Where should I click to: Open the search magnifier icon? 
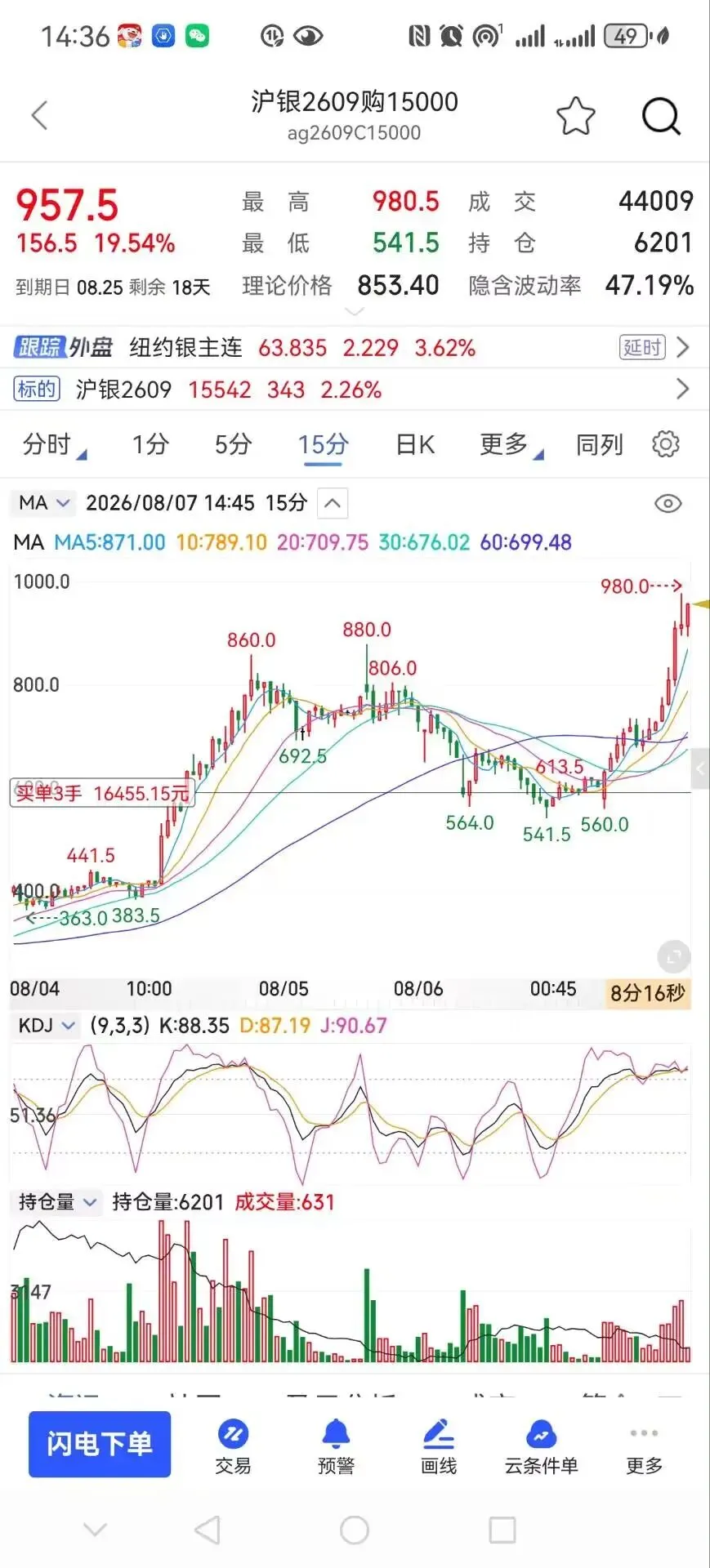pos(661,116)
